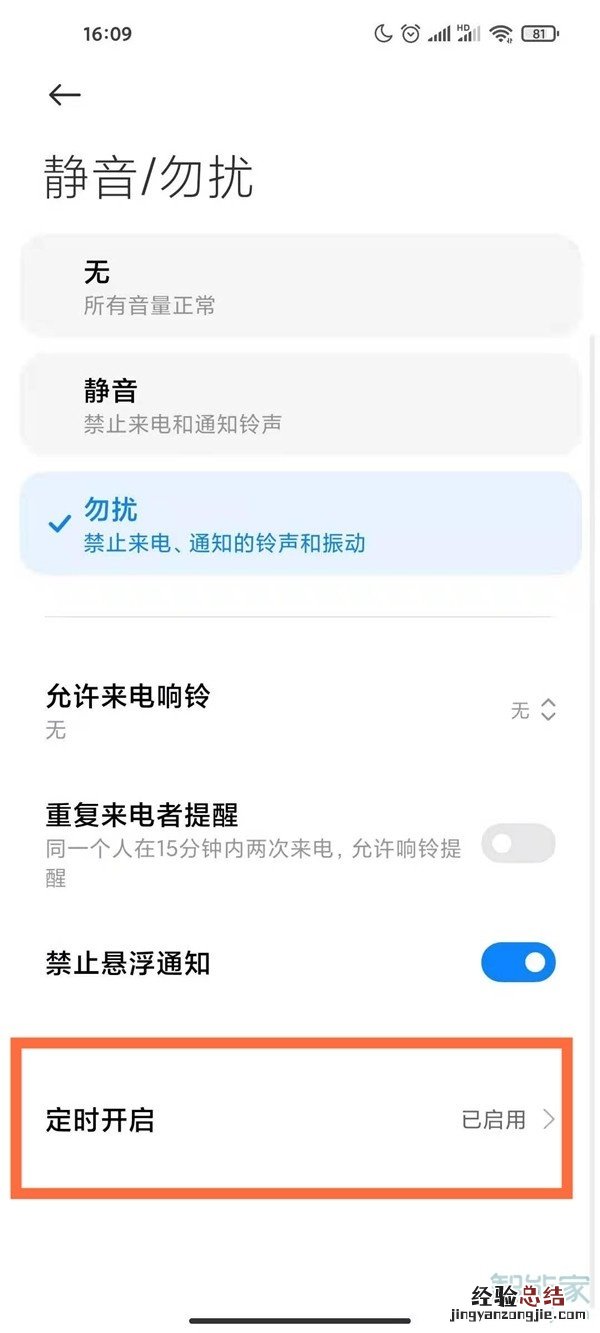
Task: Turn off the 禁止悬浮通知 switch
Action: click(x=518, y=962)
